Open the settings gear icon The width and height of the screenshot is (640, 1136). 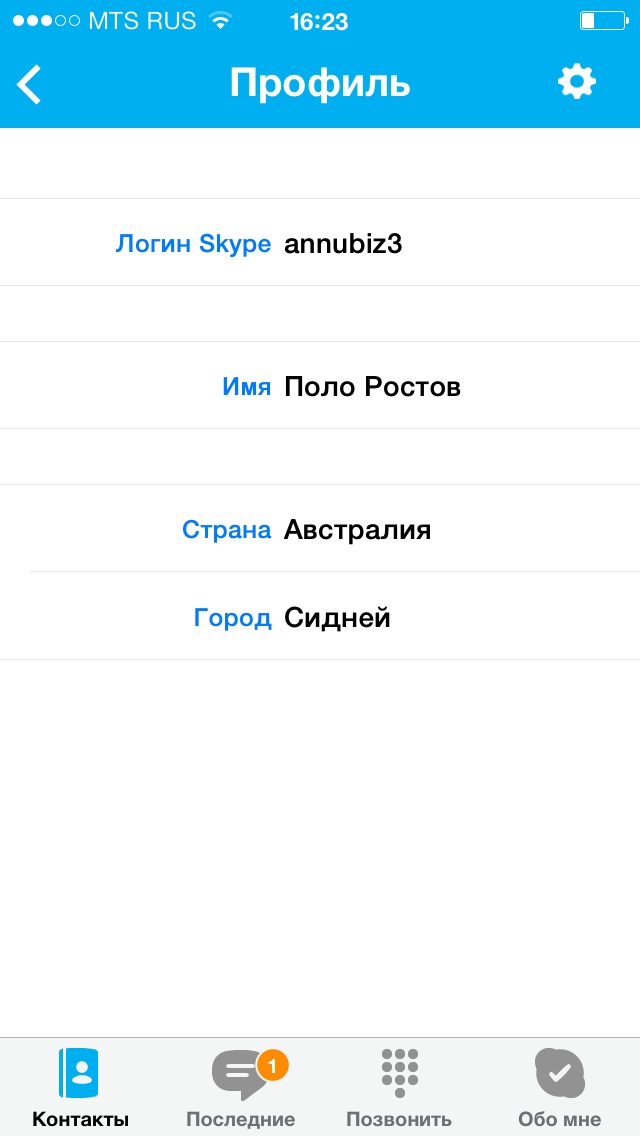[576, 82]
